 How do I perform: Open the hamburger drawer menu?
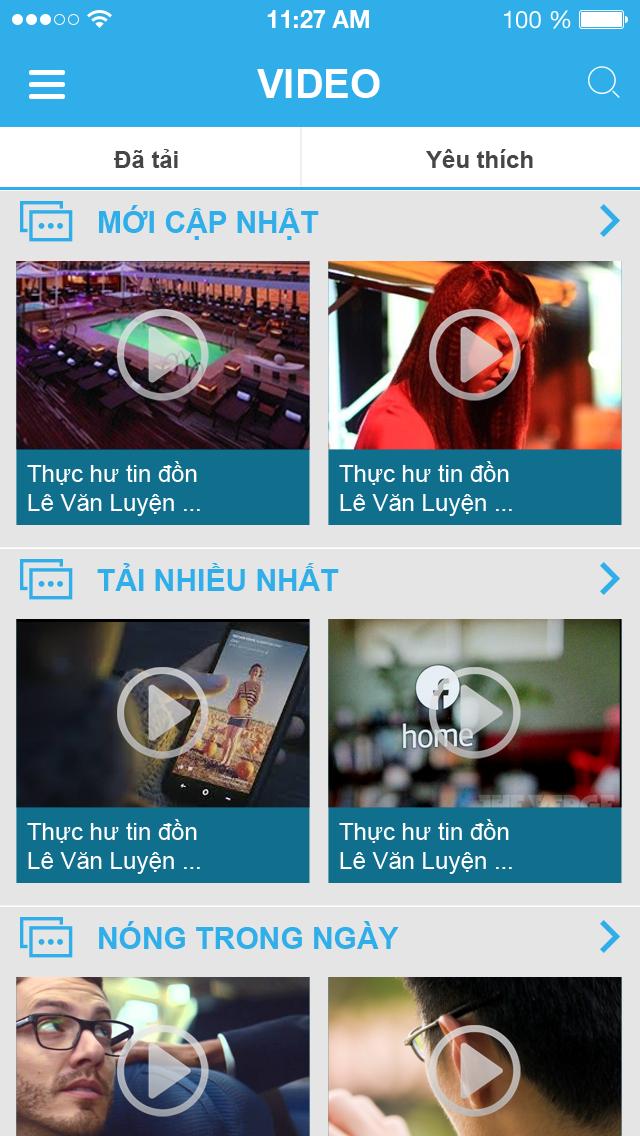pos(47,84)
